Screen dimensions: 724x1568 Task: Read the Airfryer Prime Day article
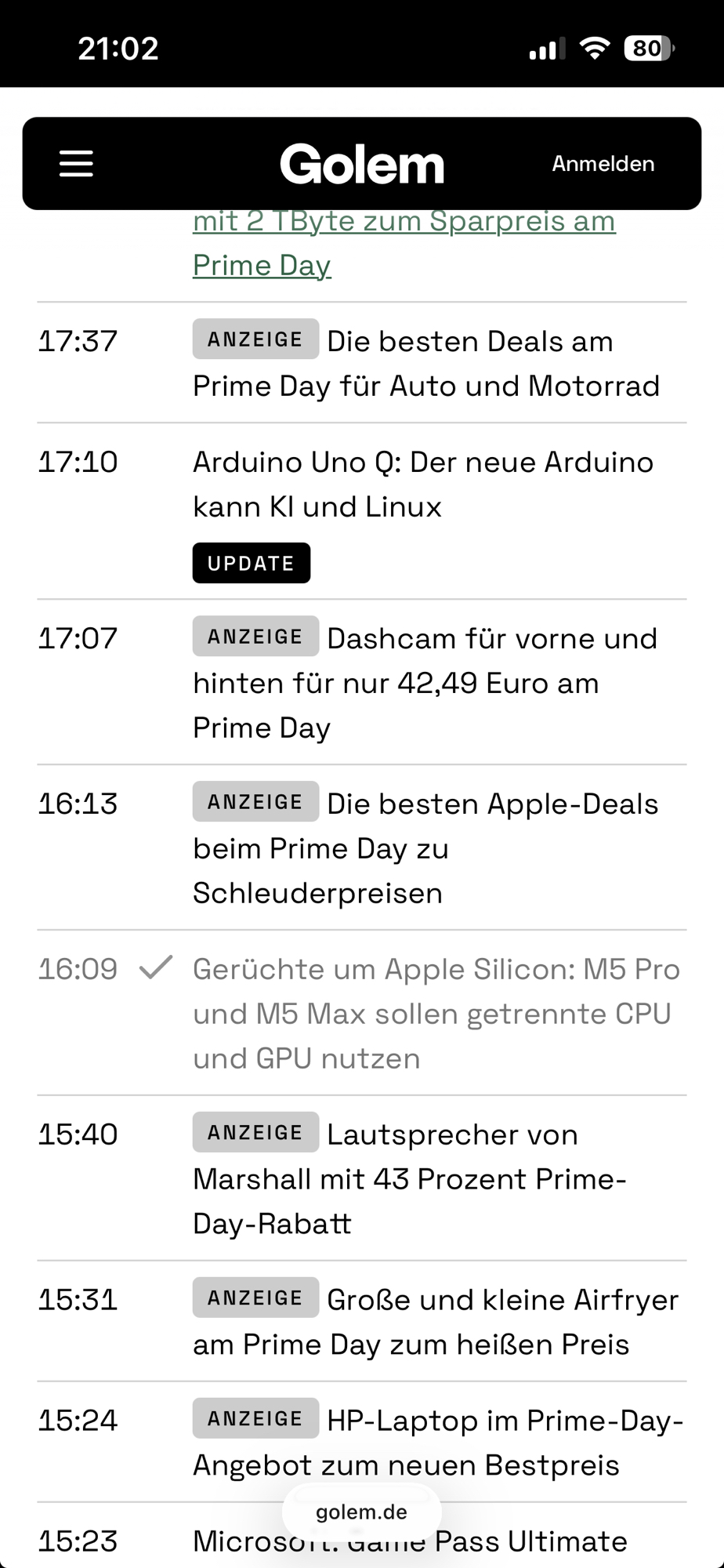coord(435,1322)
